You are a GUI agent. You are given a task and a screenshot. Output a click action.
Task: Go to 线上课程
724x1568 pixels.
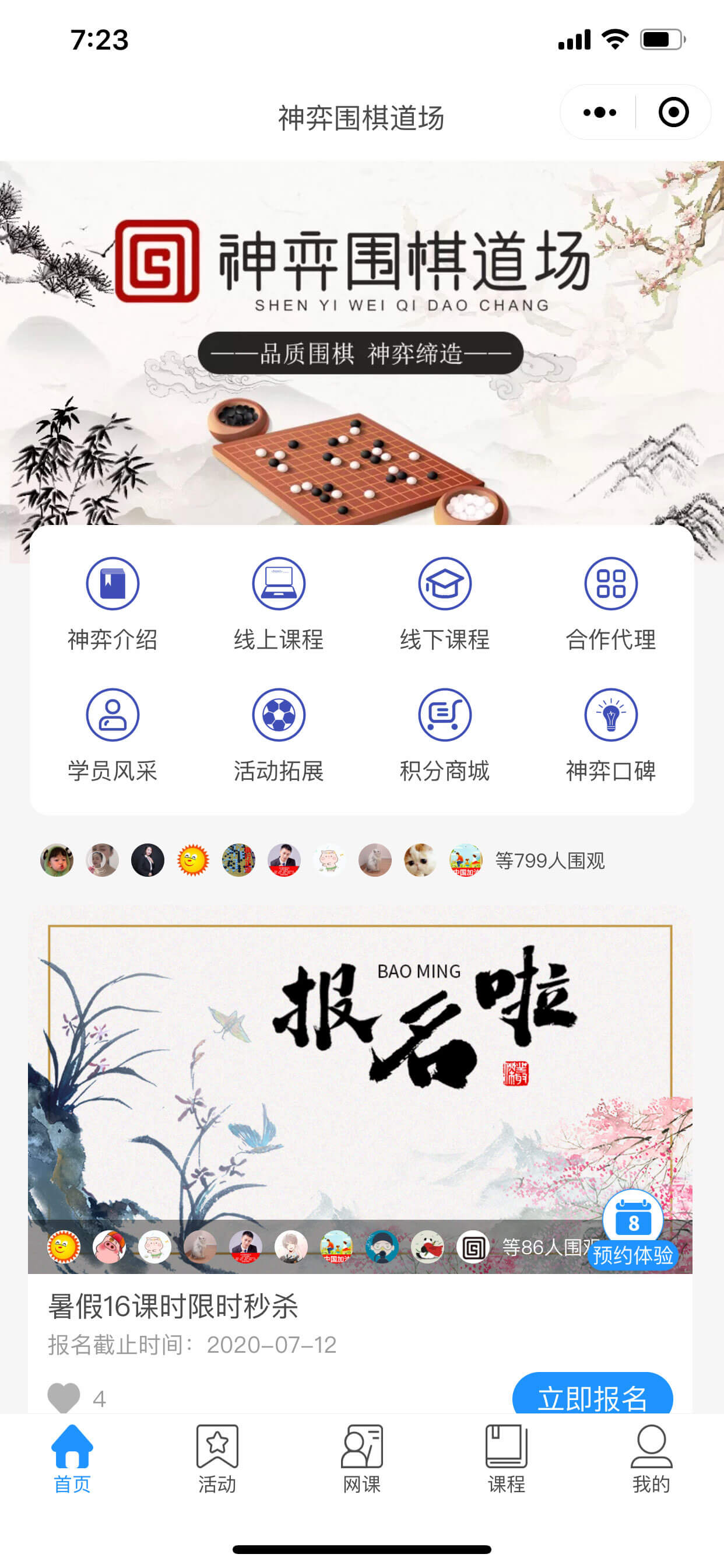pyautogui.click(x=279, y=604)
